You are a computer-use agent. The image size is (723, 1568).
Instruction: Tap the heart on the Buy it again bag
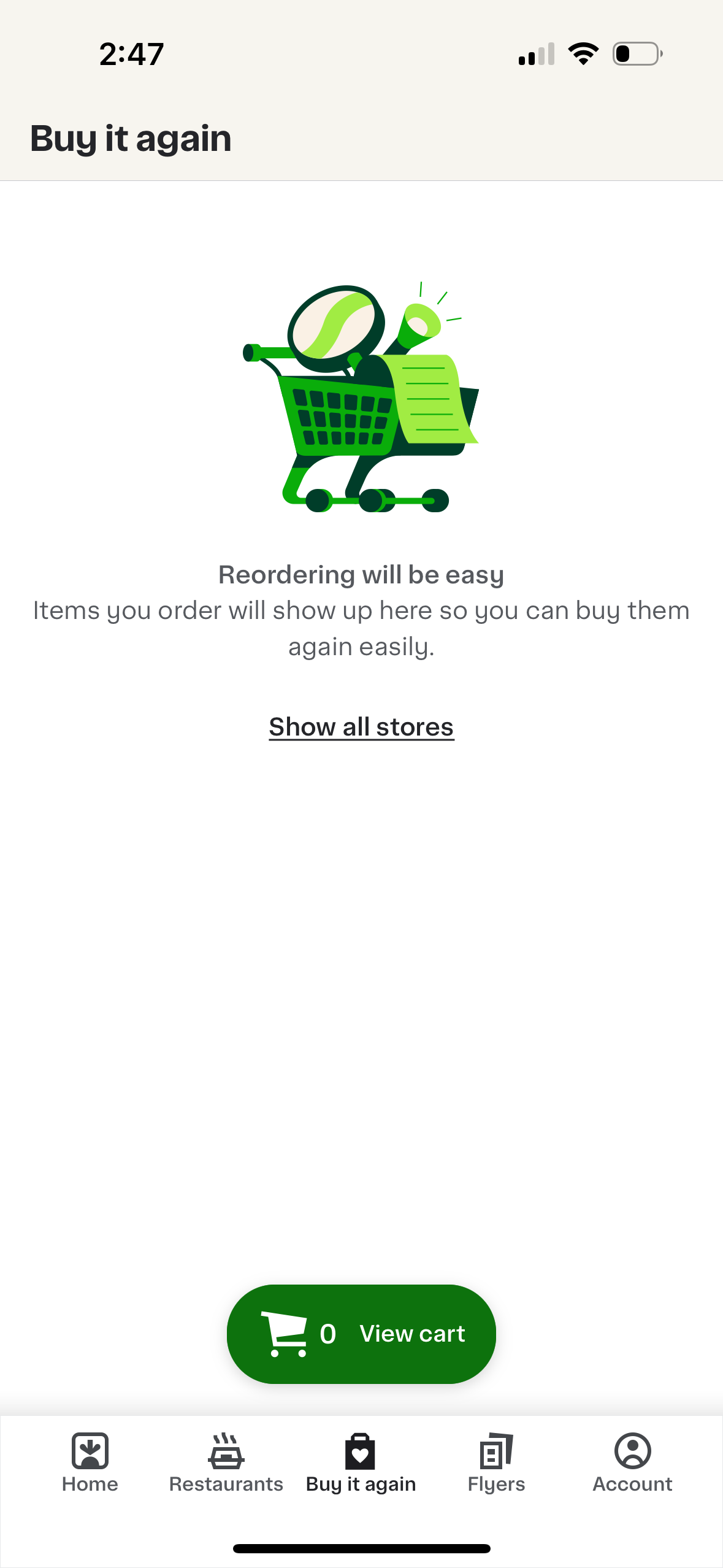361,1455
